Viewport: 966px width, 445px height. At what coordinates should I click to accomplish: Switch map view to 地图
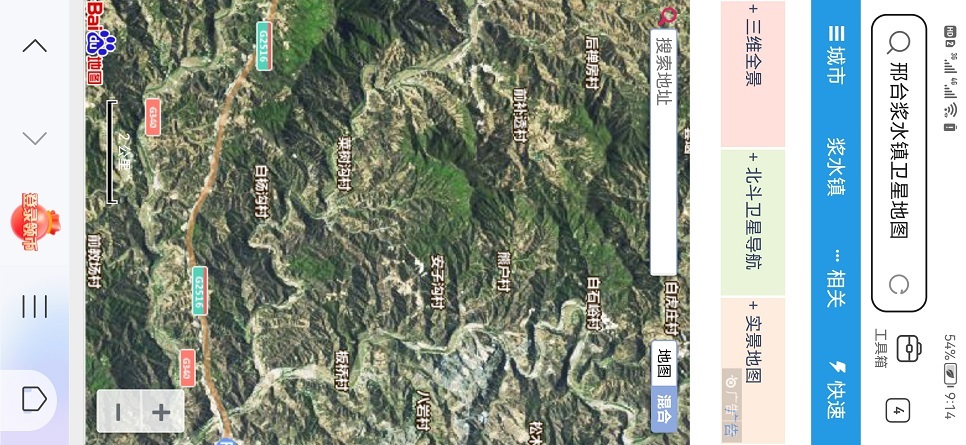tap(663, 362)
